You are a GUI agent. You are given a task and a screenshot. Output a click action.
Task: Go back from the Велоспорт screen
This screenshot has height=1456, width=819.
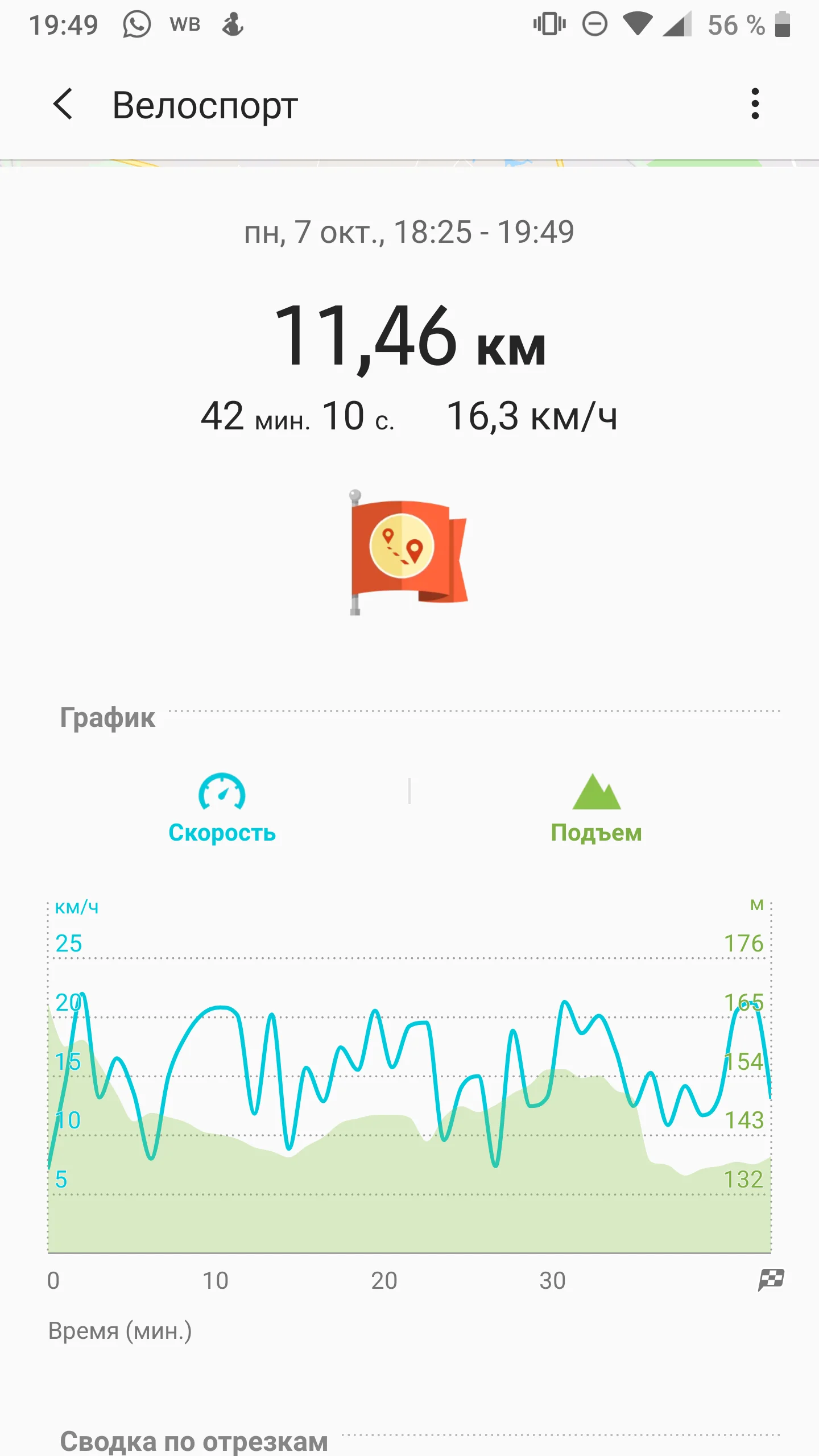tap(63, 104)
